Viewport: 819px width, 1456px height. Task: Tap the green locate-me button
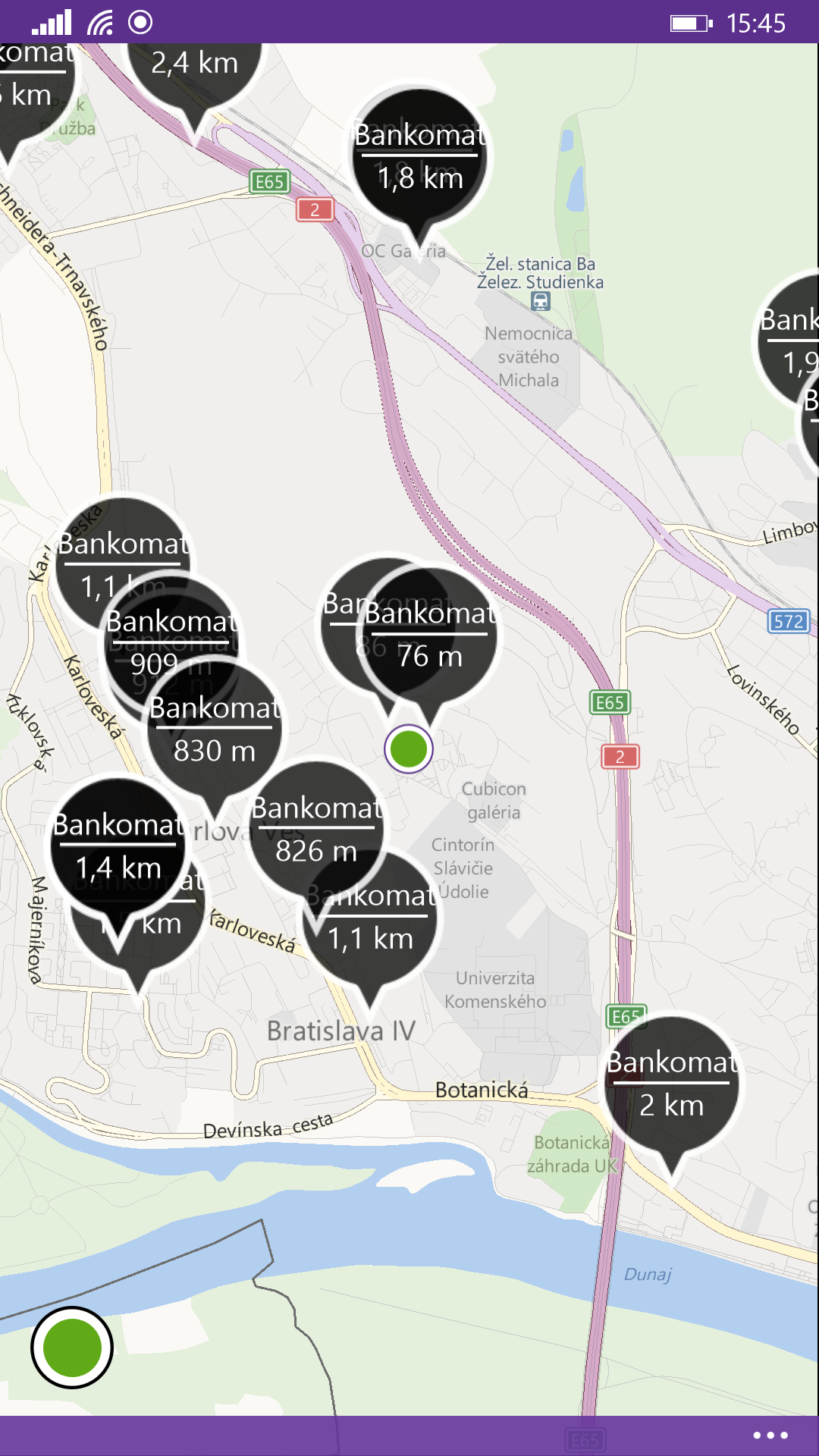[72, 1348]
